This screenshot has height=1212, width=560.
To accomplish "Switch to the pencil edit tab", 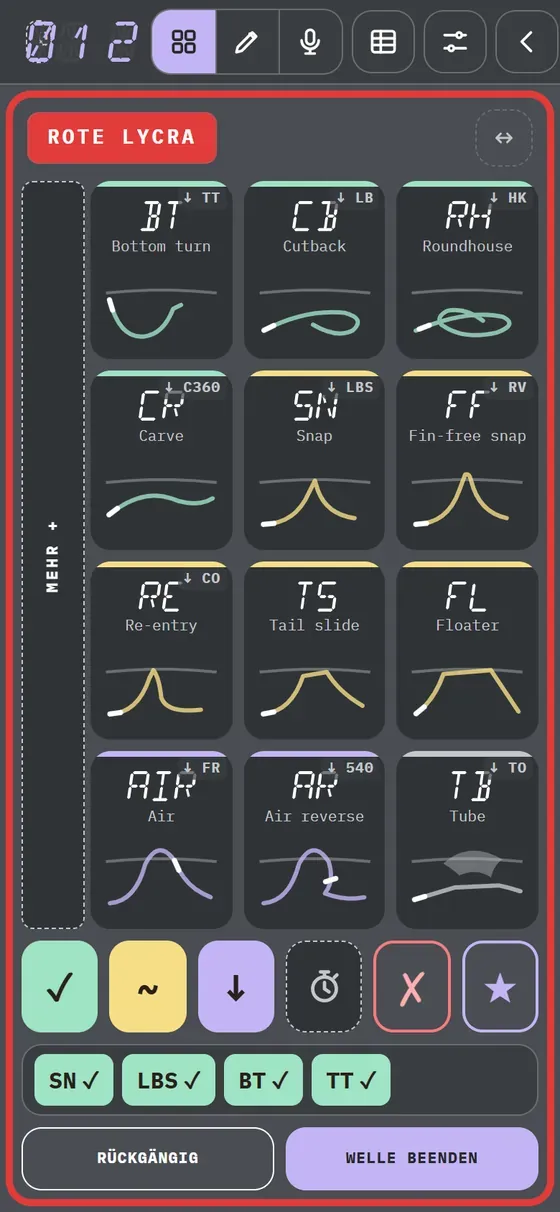I will pyautogui.click(x=247, y=42).
